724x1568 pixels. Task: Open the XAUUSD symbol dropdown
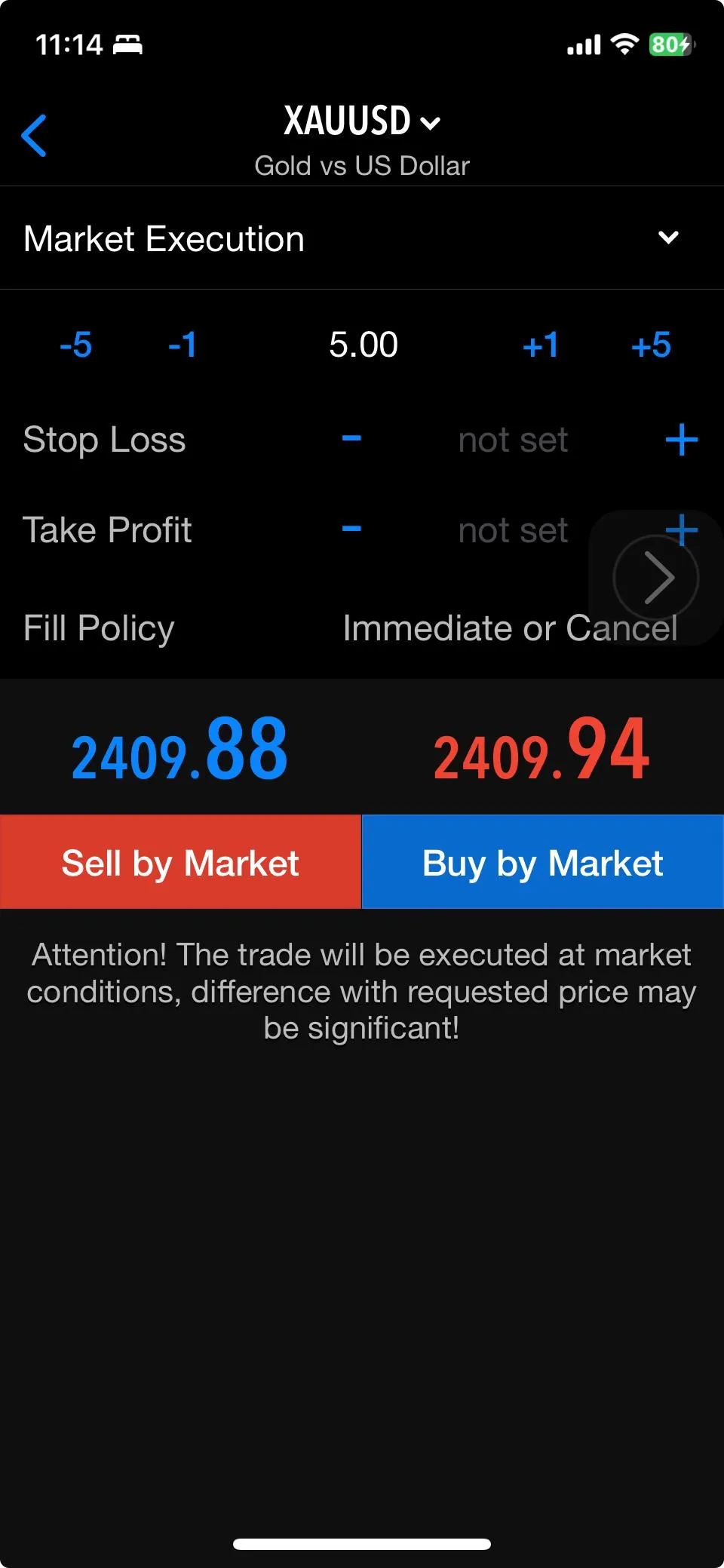(362, 121)
